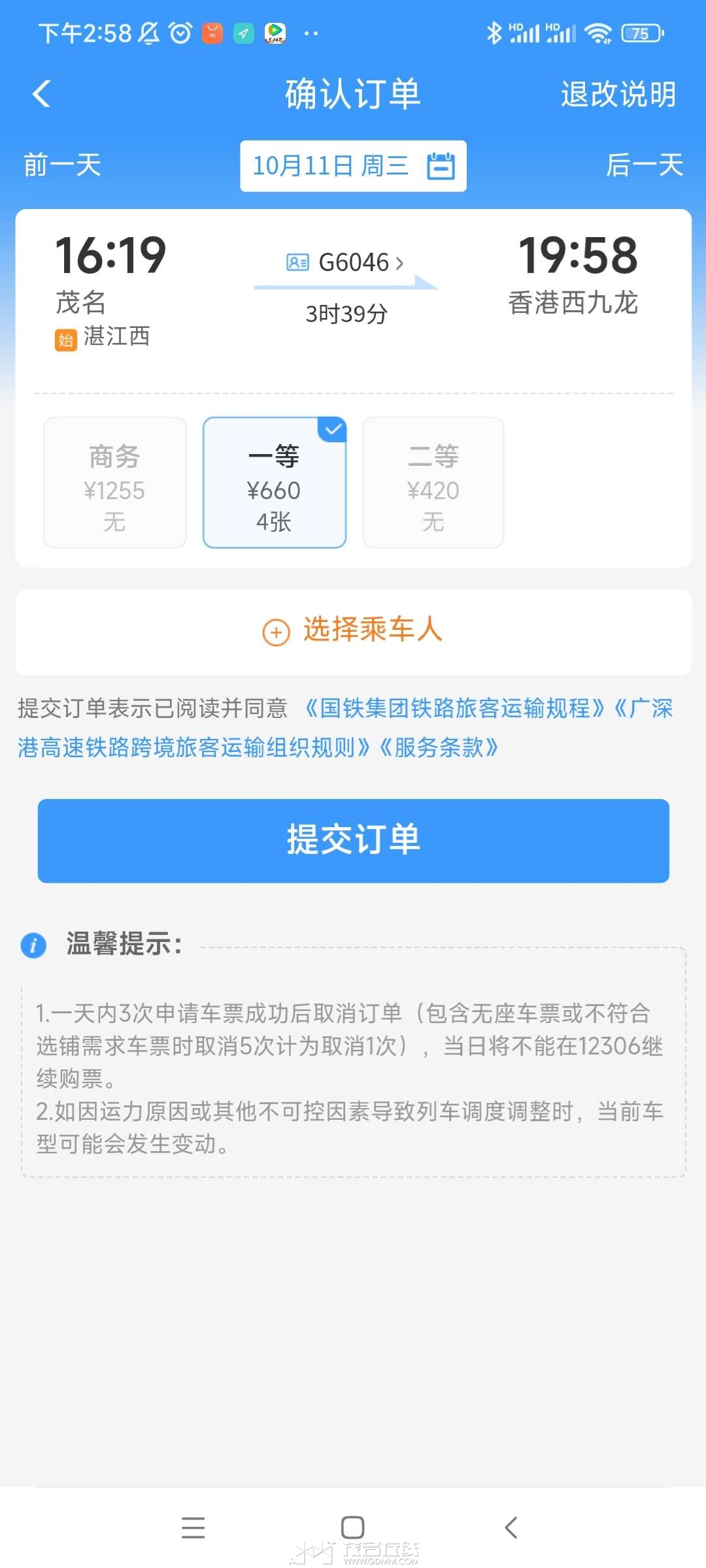This screenshot has width=706, height=1568.
Task: Open the system recent apps menu
Action: point(193,1527)
